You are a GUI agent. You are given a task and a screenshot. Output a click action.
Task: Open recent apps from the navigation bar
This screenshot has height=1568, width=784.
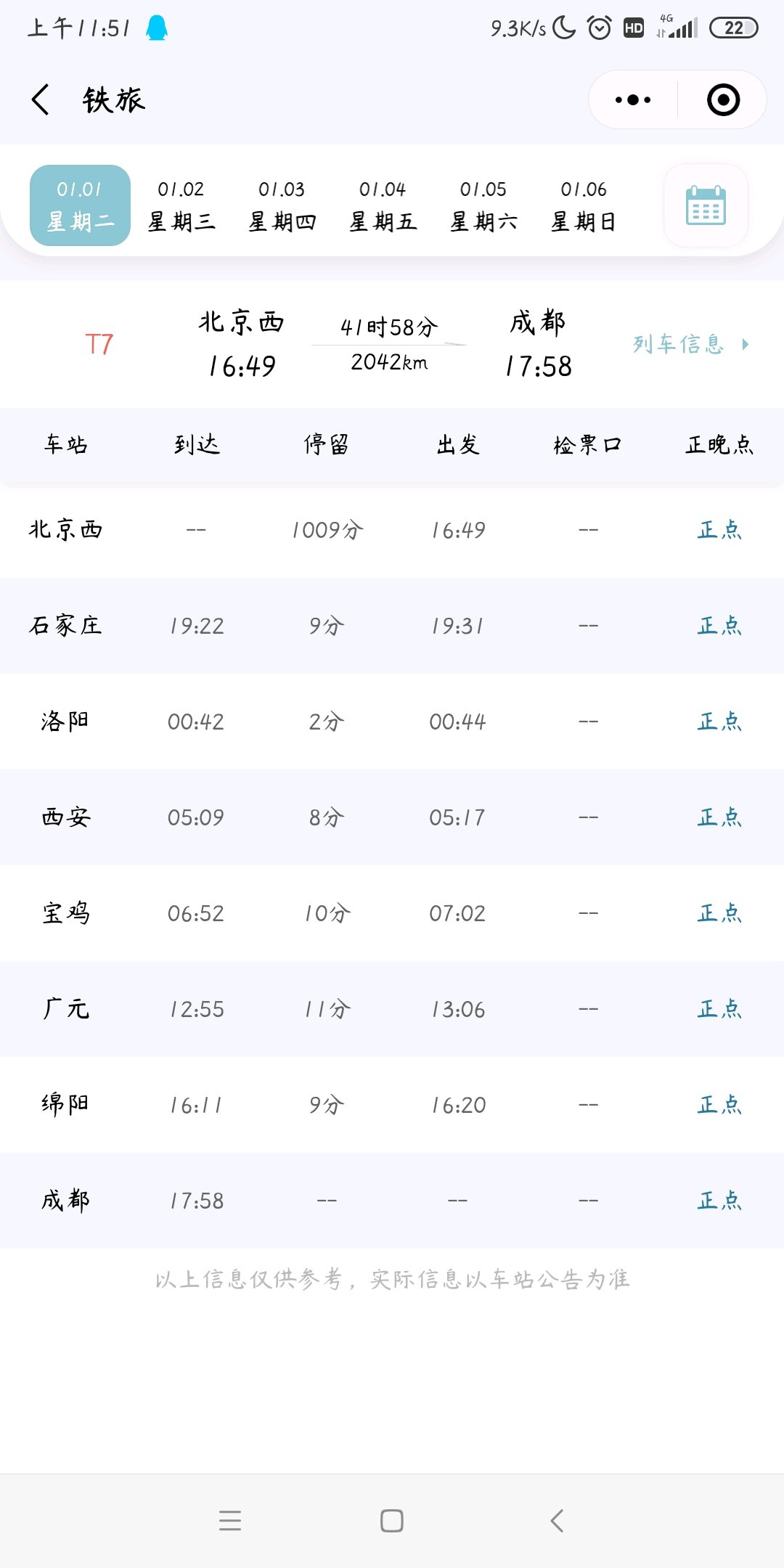pos(230,1521)
